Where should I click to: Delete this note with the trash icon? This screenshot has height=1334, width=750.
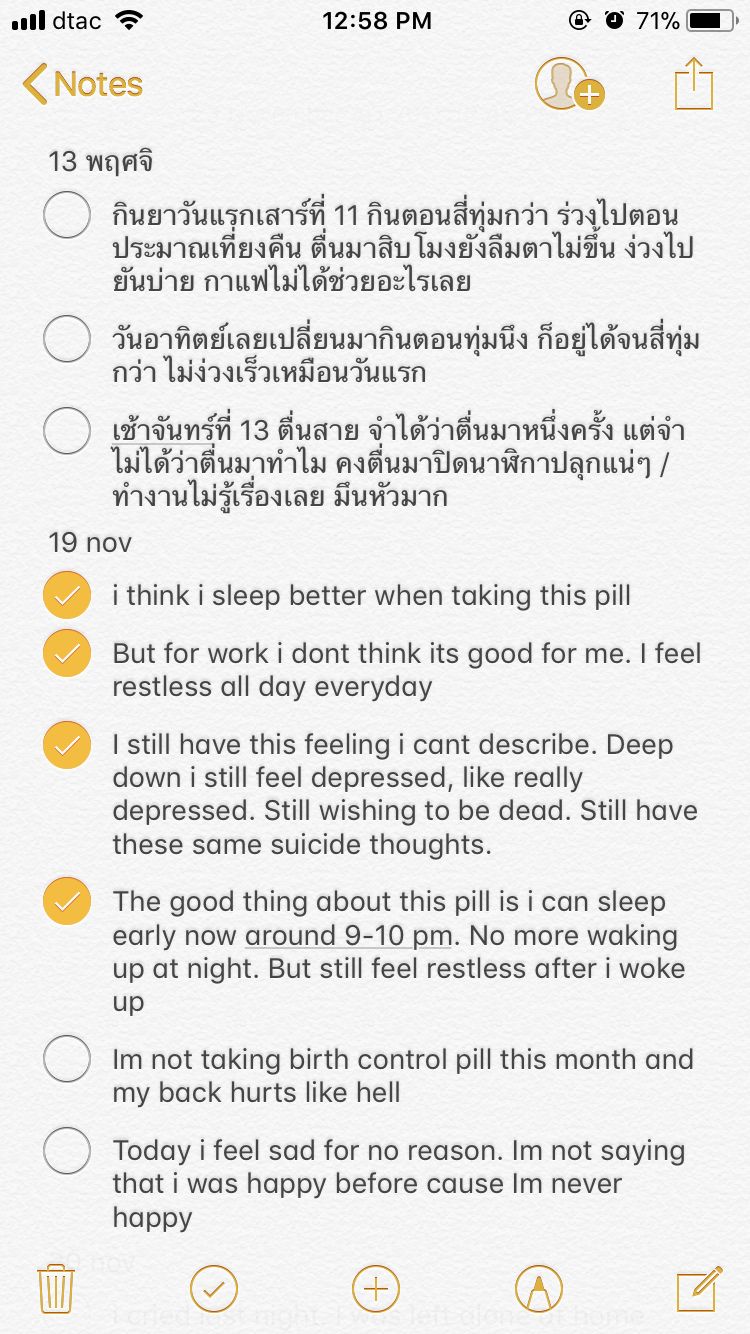click(56, 1288)
